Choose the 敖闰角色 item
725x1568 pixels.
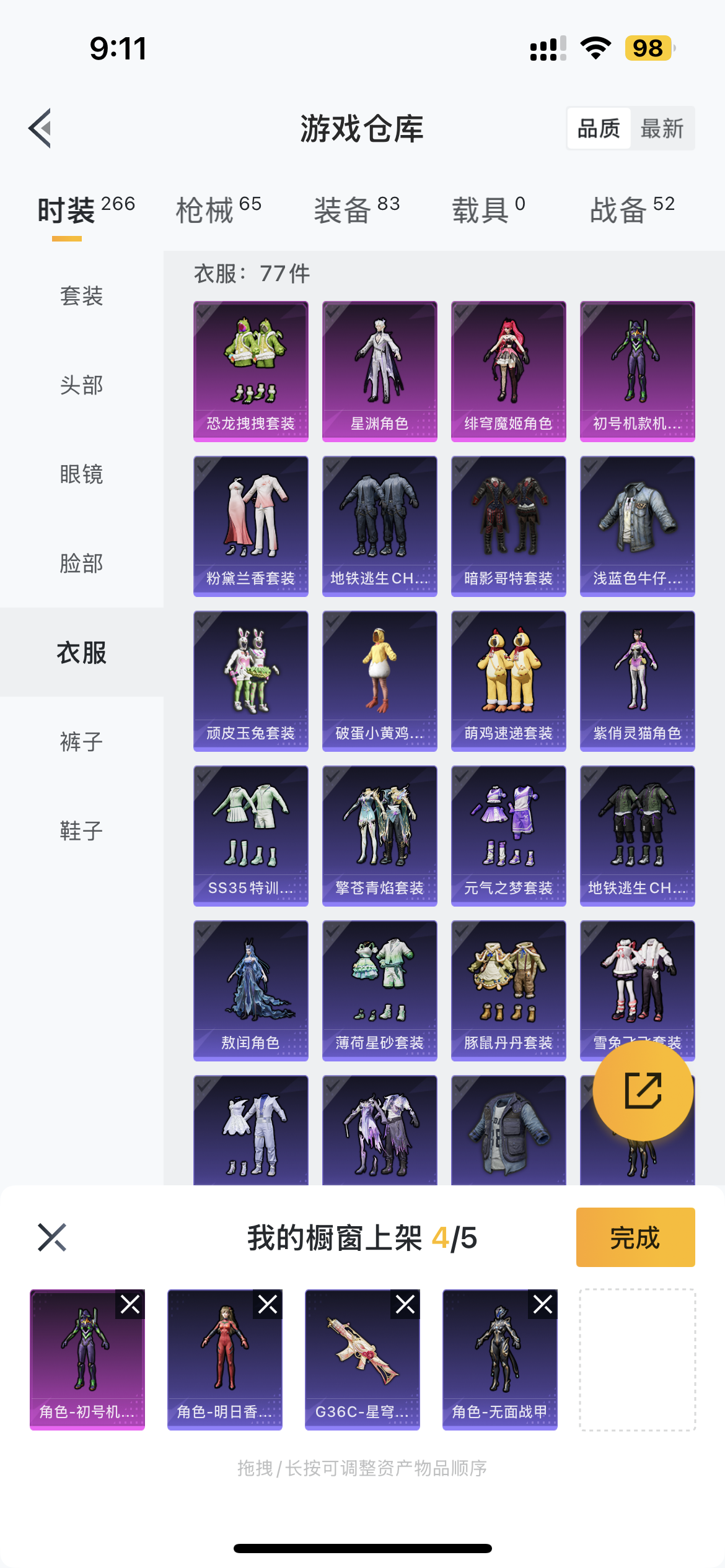click(250, 990)
